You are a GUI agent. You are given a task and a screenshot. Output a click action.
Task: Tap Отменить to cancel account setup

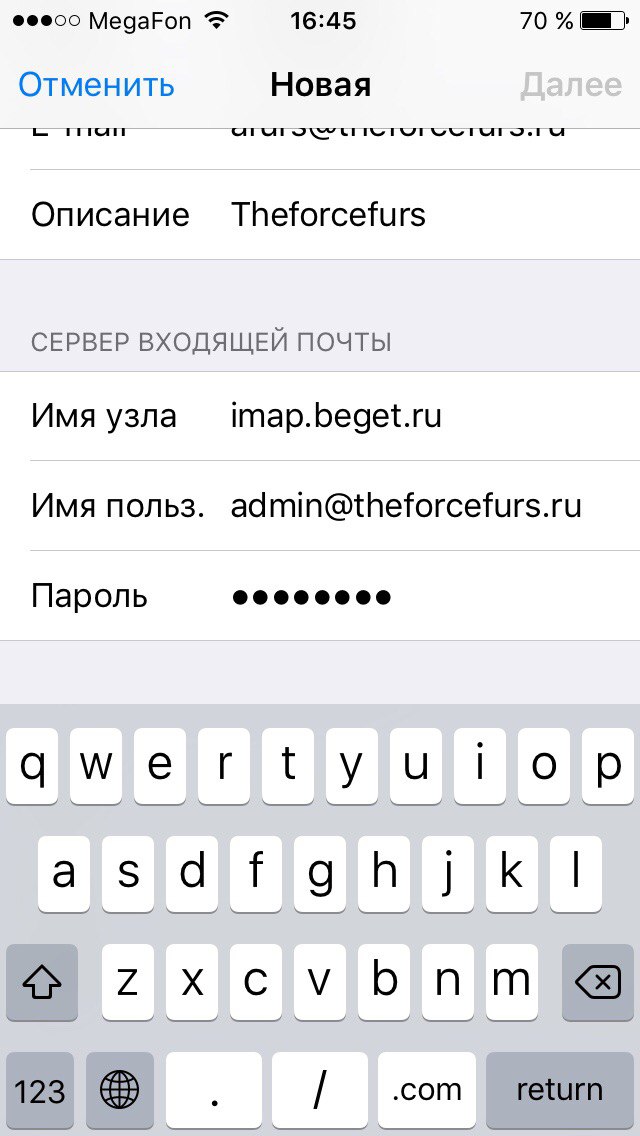point(96,85)
